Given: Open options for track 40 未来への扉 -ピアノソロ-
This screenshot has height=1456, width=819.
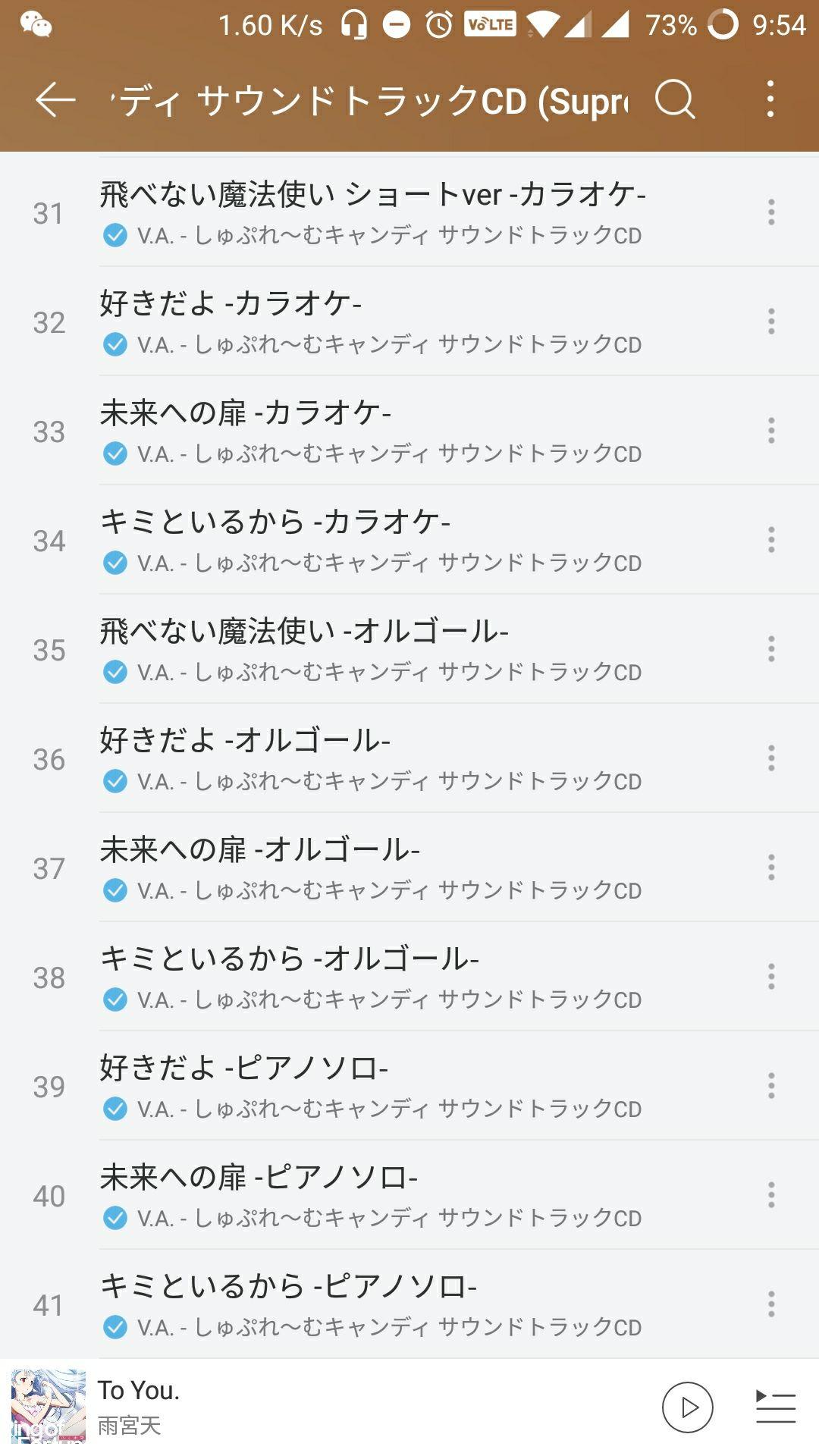Looking at the screenshot, I should [771, 1195].
